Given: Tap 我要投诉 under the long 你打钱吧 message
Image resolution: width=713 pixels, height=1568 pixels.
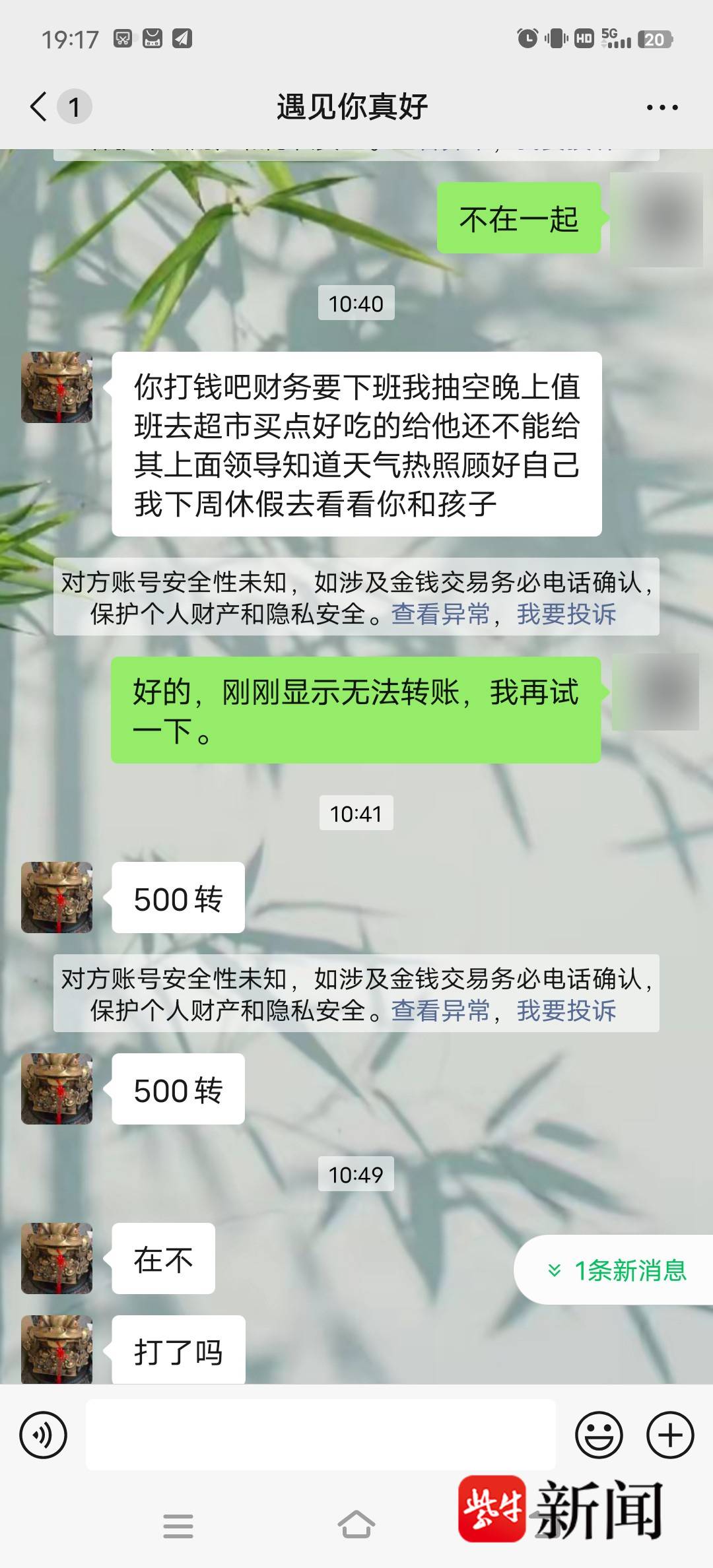Looking at the screenshot, I should 566,614.
